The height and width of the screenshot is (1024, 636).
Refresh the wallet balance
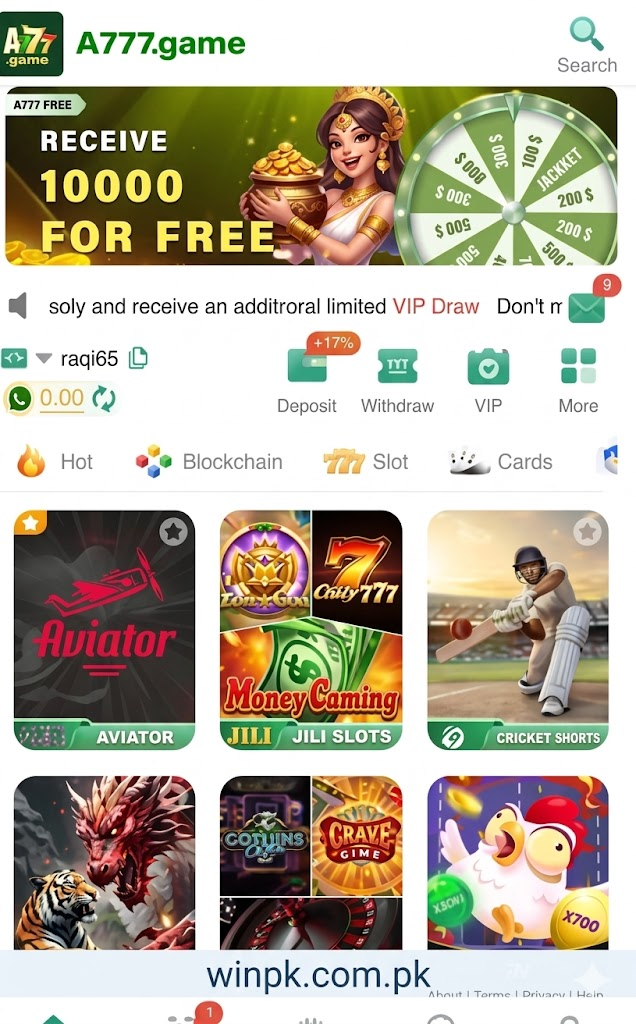104,400
